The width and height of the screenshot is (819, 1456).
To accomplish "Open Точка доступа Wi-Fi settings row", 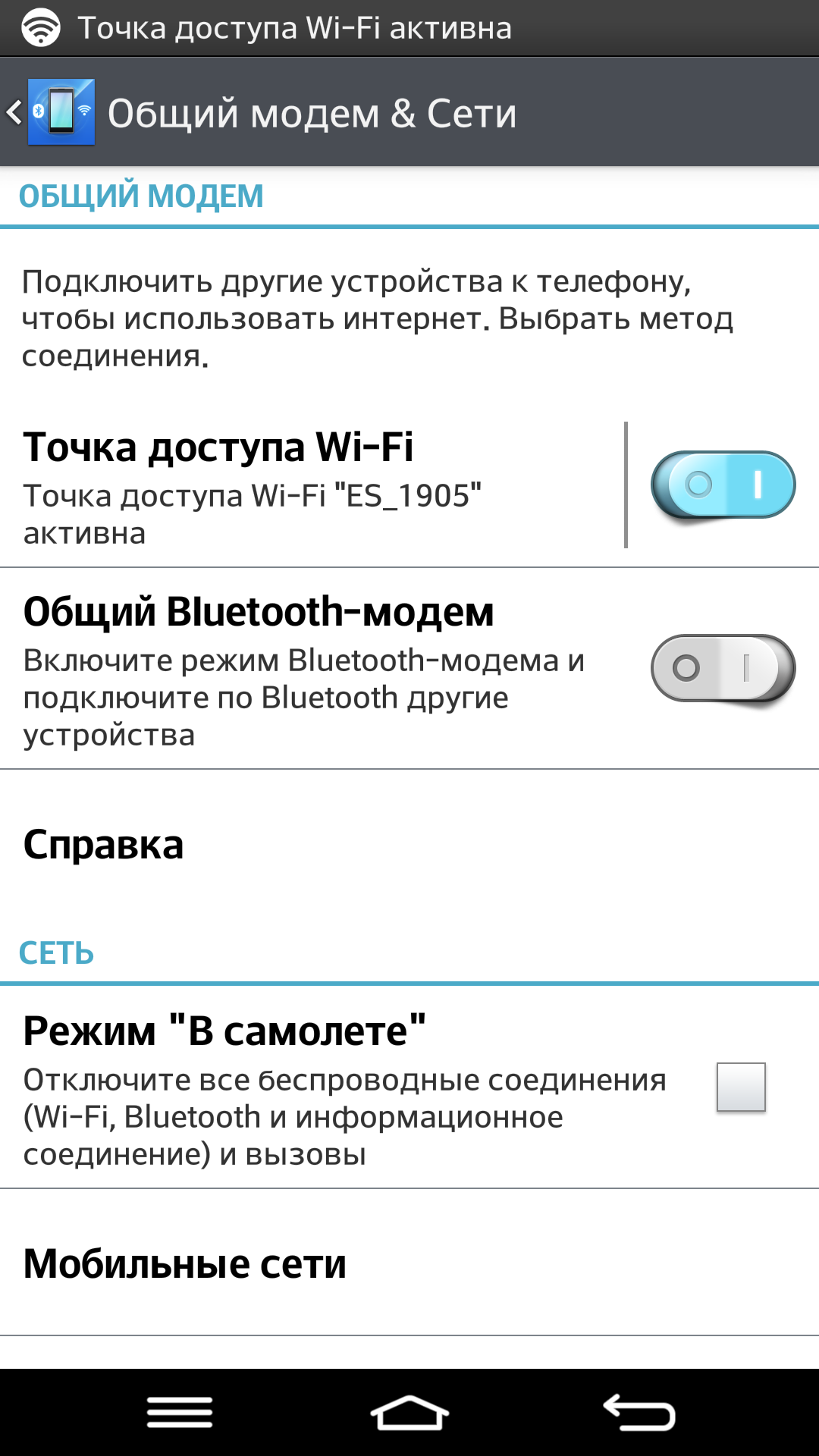I will pyautogui.click(x=312, y=485).
